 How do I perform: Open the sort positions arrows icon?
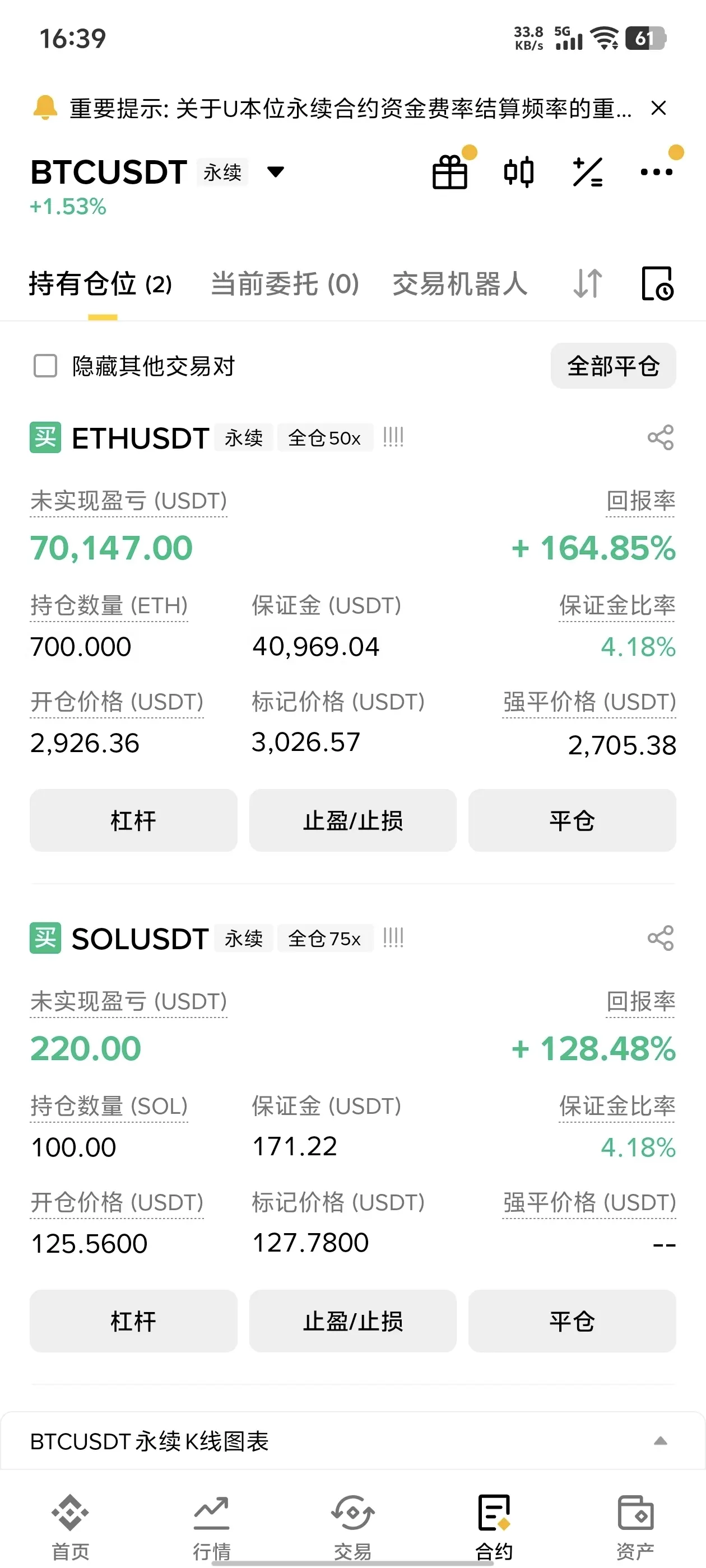coord(588,284)
